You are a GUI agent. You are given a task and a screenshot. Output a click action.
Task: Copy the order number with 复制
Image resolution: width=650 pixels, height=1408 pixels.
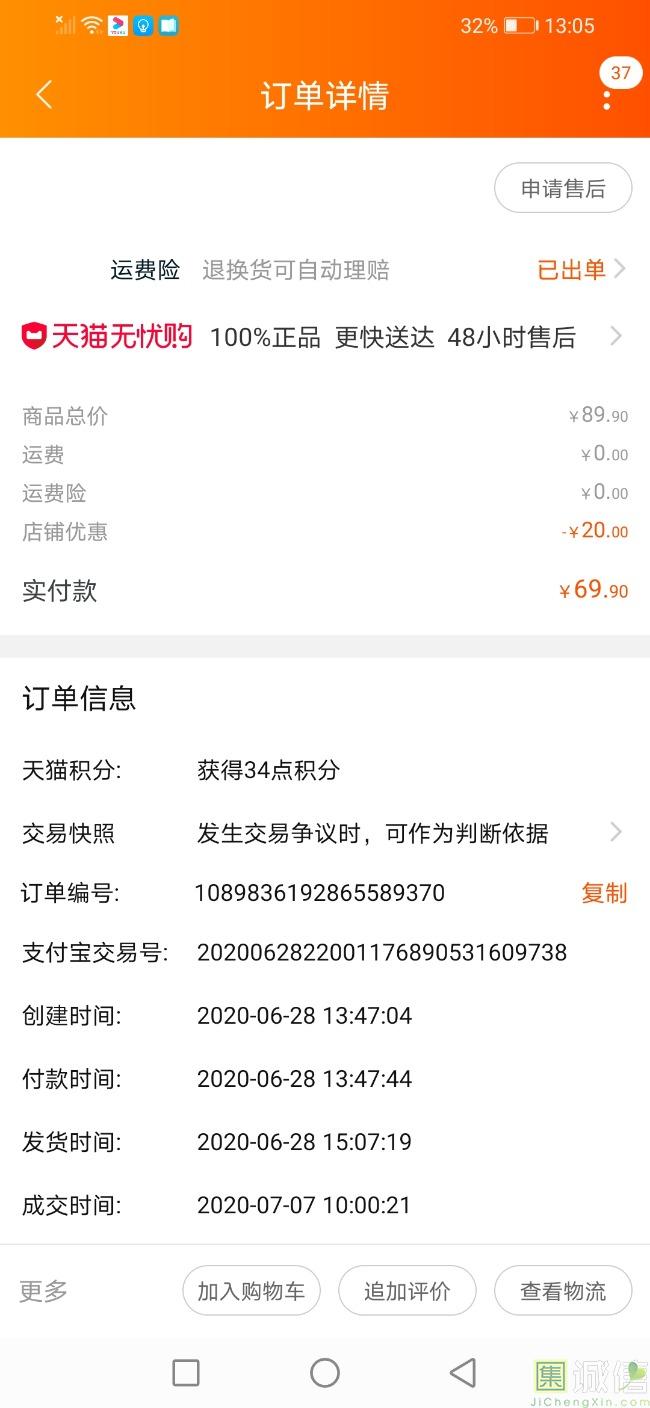pos(604,893)
